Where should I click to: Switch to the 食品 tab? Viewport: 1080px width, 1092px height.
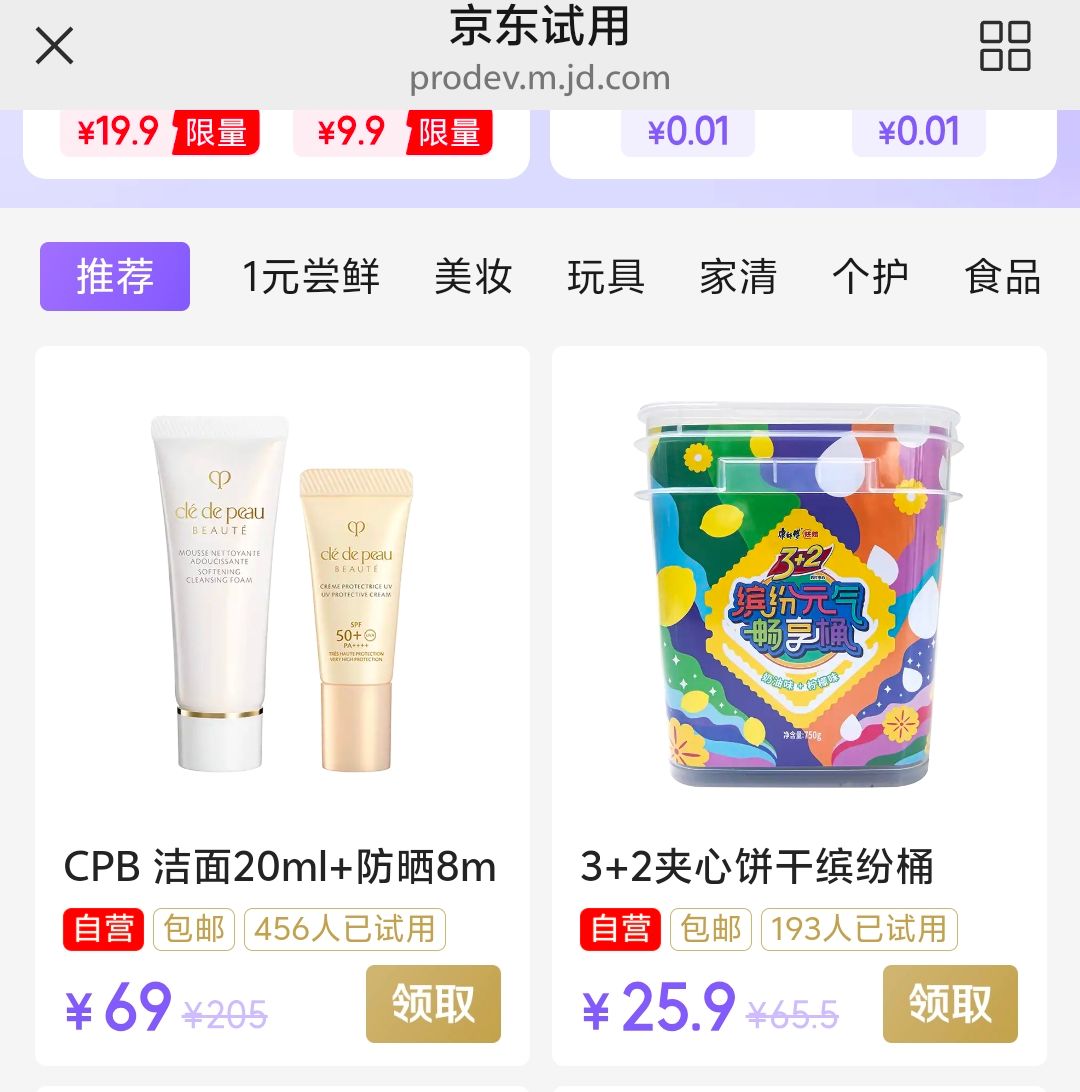[1003, 277]
